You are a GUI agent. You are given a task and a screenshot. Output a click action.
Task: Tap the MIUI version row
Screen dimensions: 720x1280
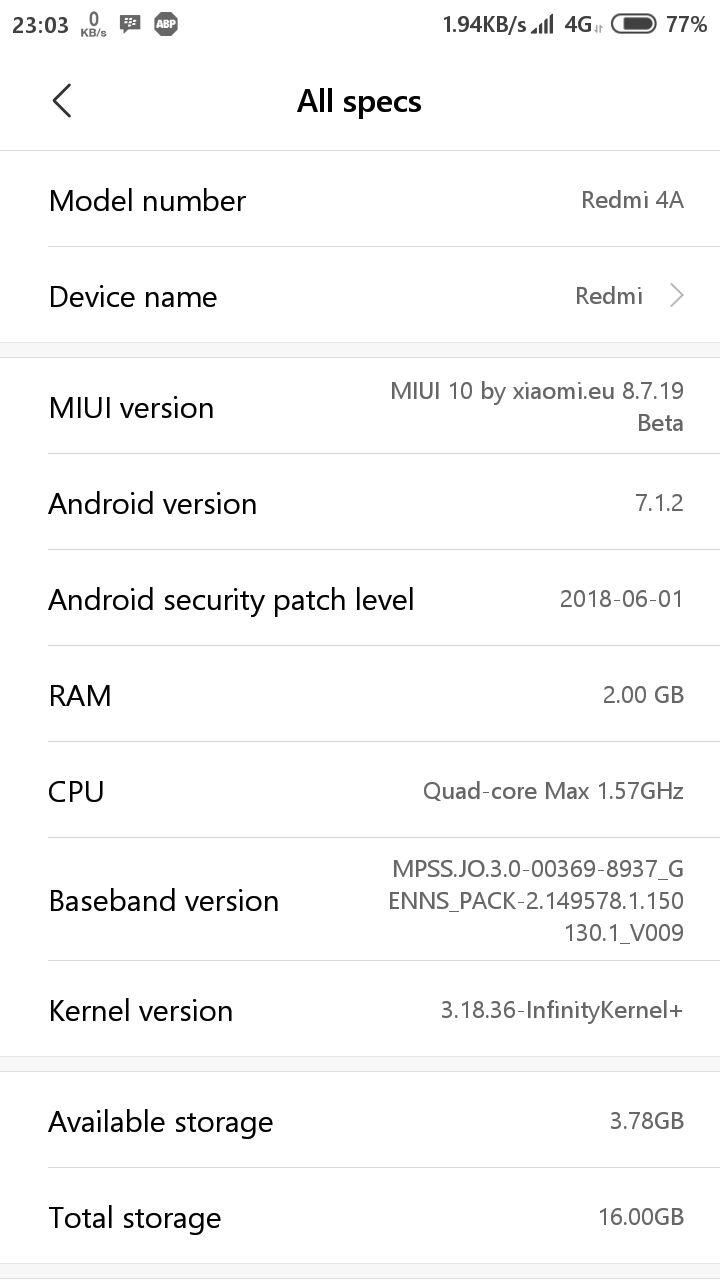(x=360, y=406)
